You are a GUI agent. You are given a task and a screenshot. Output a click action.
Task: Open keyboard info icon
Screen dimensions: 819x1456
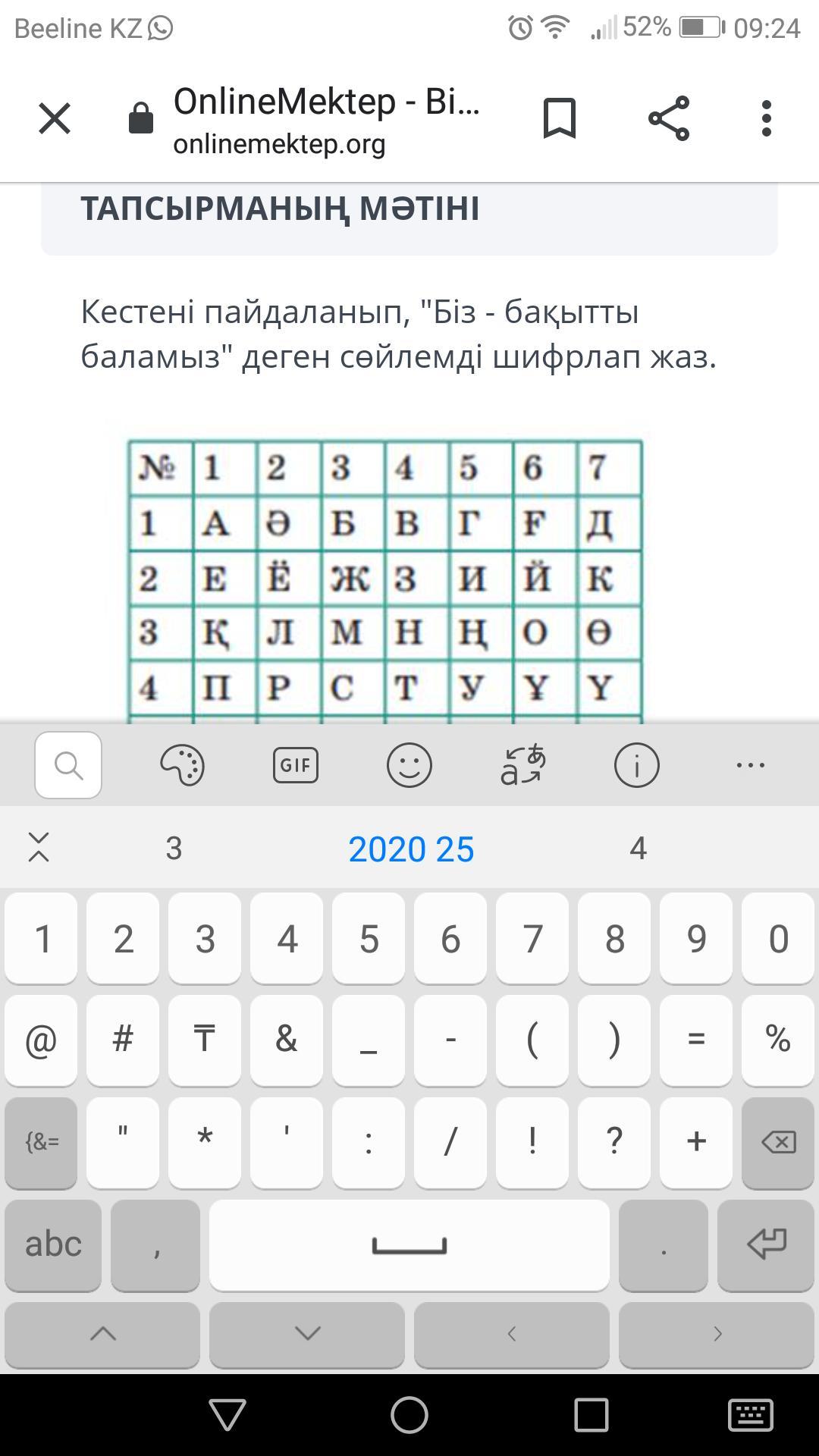click(636, 765)
